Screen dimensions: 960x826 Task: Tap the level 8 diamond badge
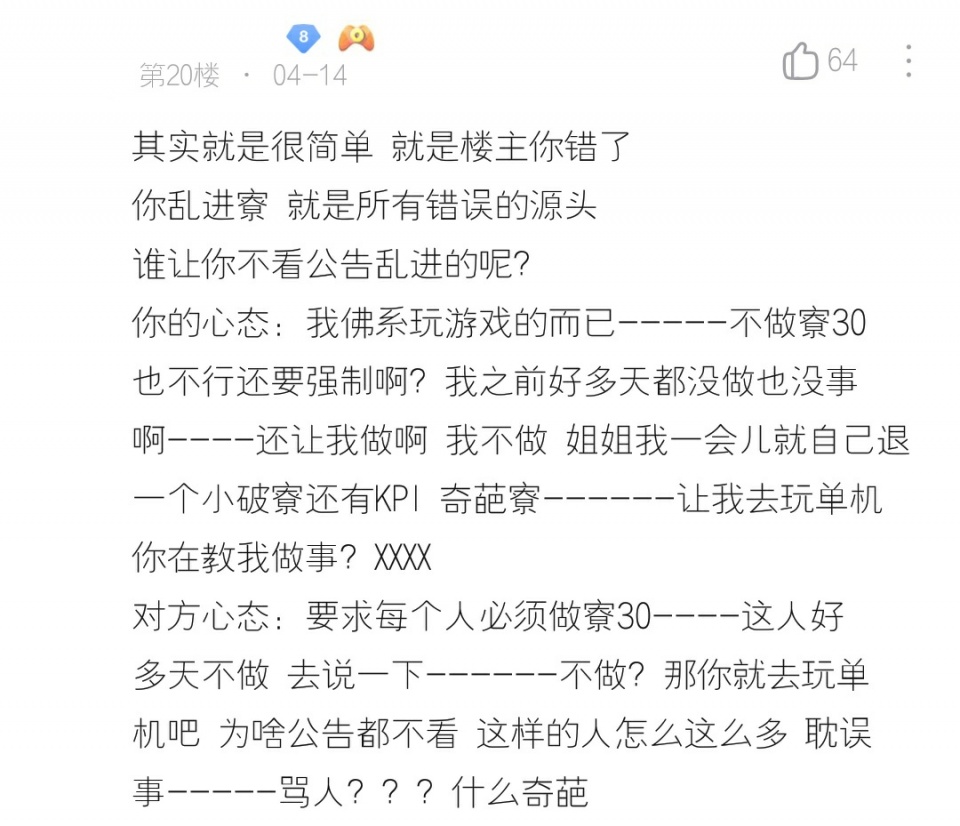303,38
